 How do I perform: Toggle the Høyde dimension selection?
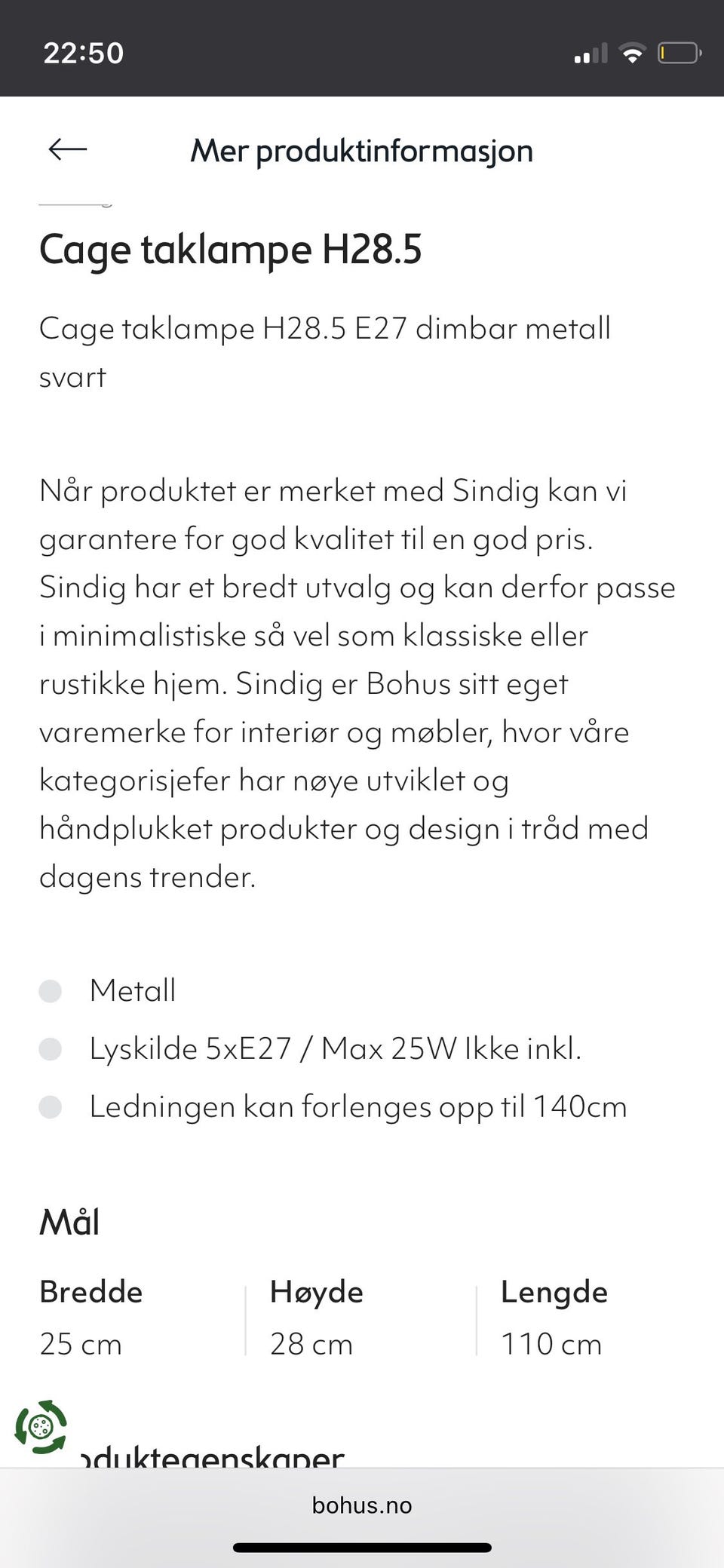click(x=317, y=1291)
